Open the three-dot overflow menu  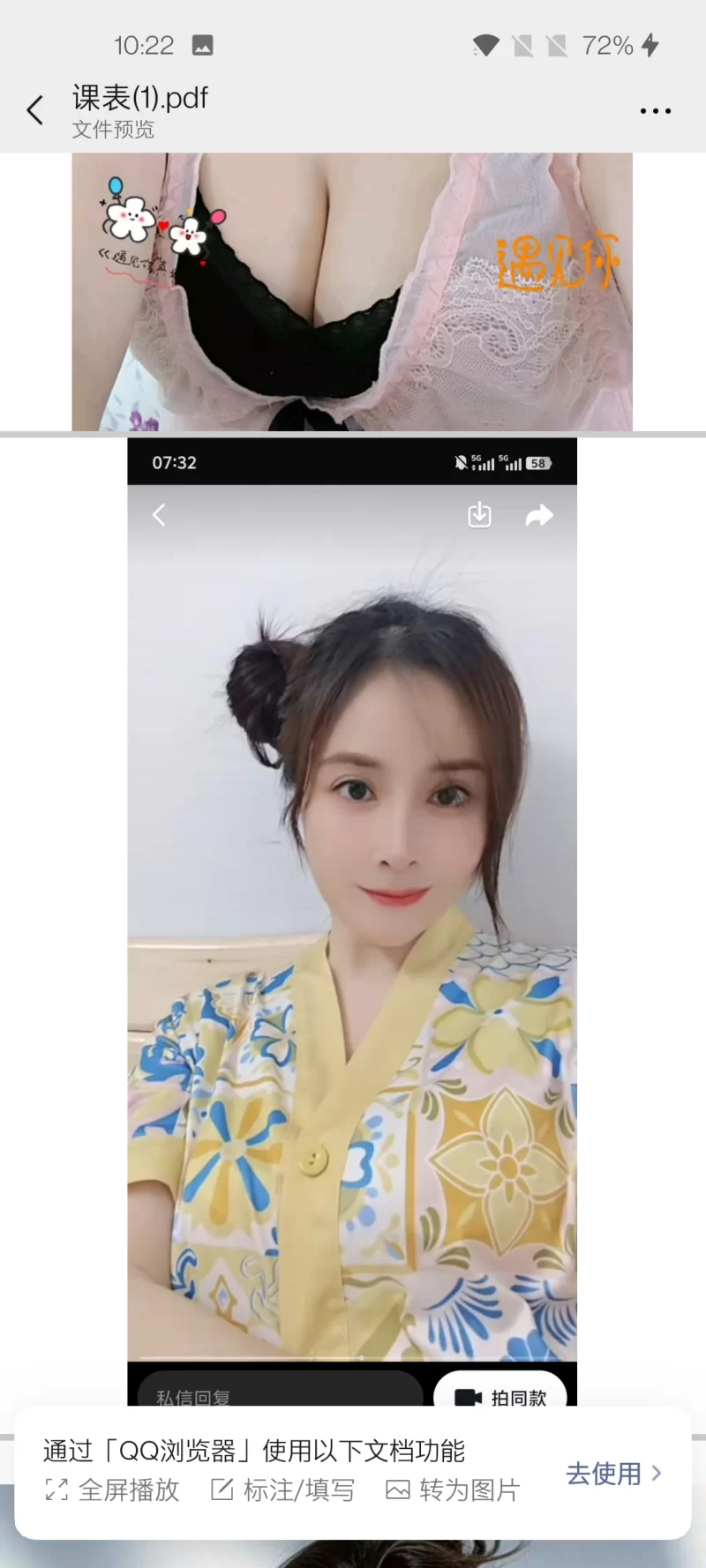[655, 111]
